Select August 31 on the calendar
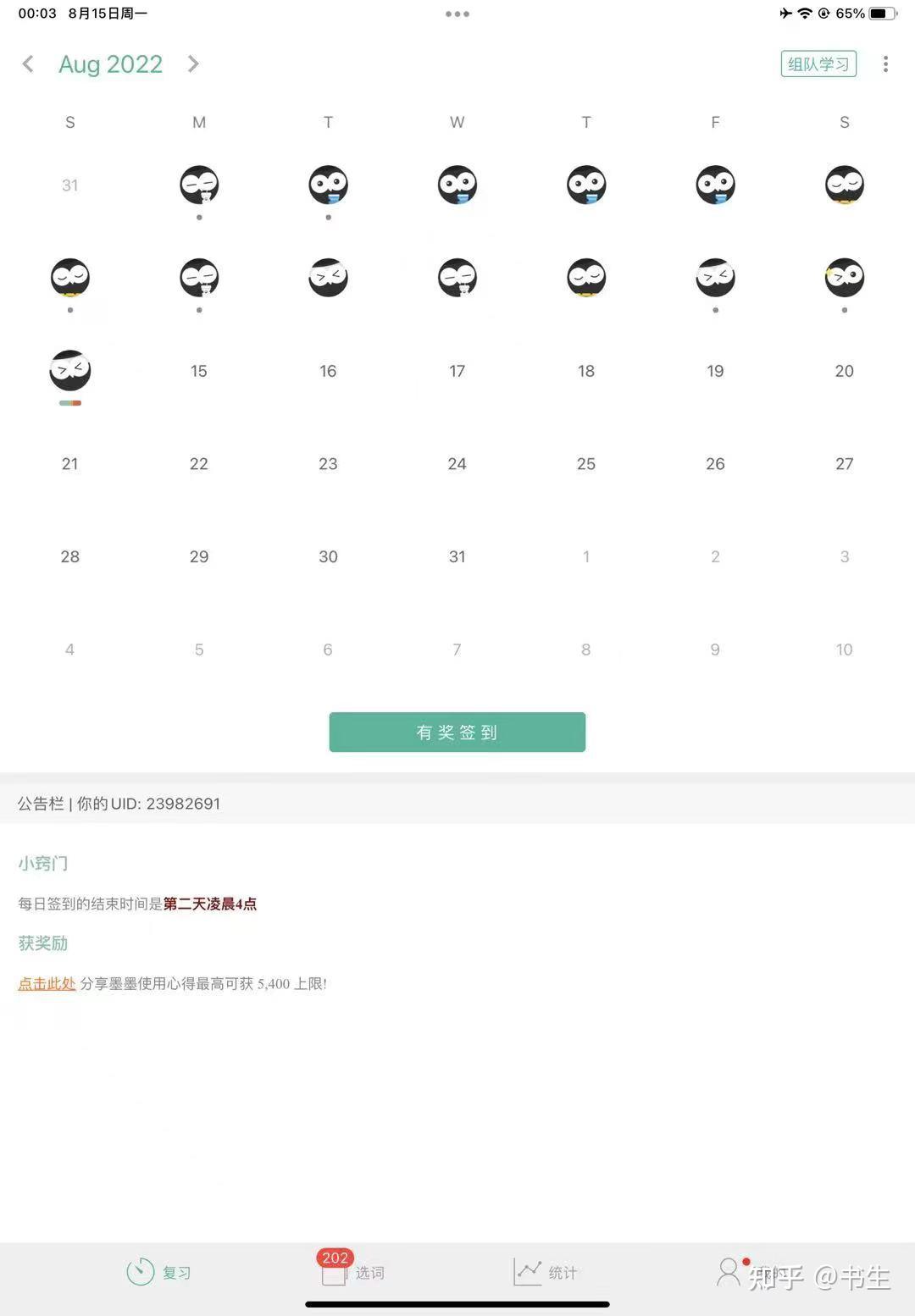The image size is (915, 1316). 457,556
